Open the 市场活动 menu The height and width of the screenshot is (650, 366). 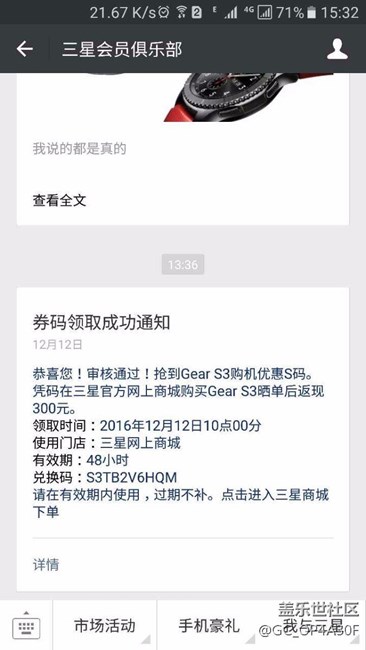coord(105,625)
